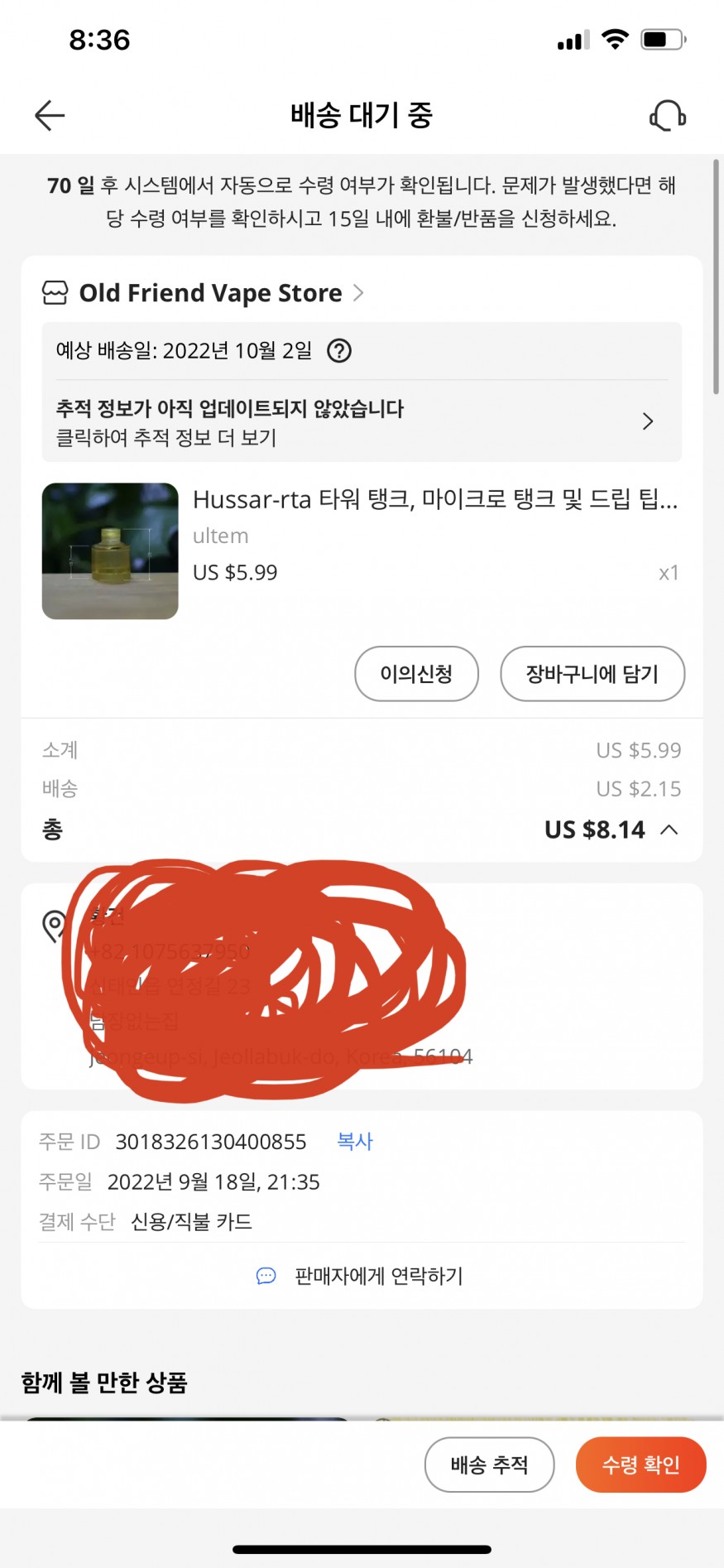Screen dimensions: 724x1568
Task: View more tracking information row
Action: (362, 422)
